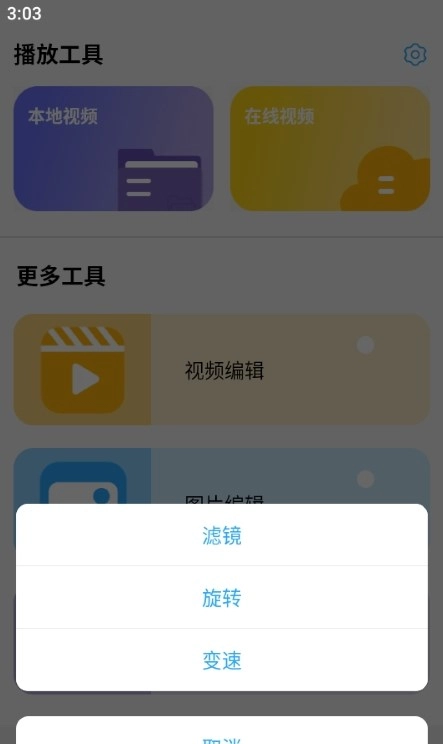This screenshot has height=744, width=443.
Task: Dismiss the sheet with 取消
Action: [x=222, y=733]
